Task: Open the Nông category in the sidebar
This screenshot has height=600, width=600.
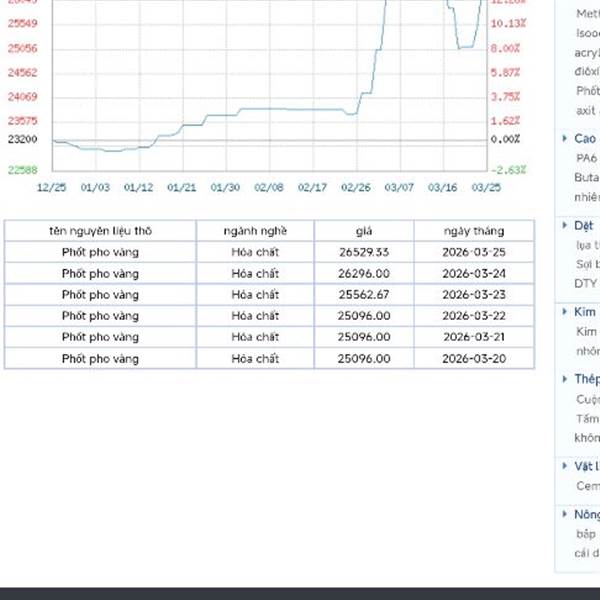Action: click(x=586, y=514)
